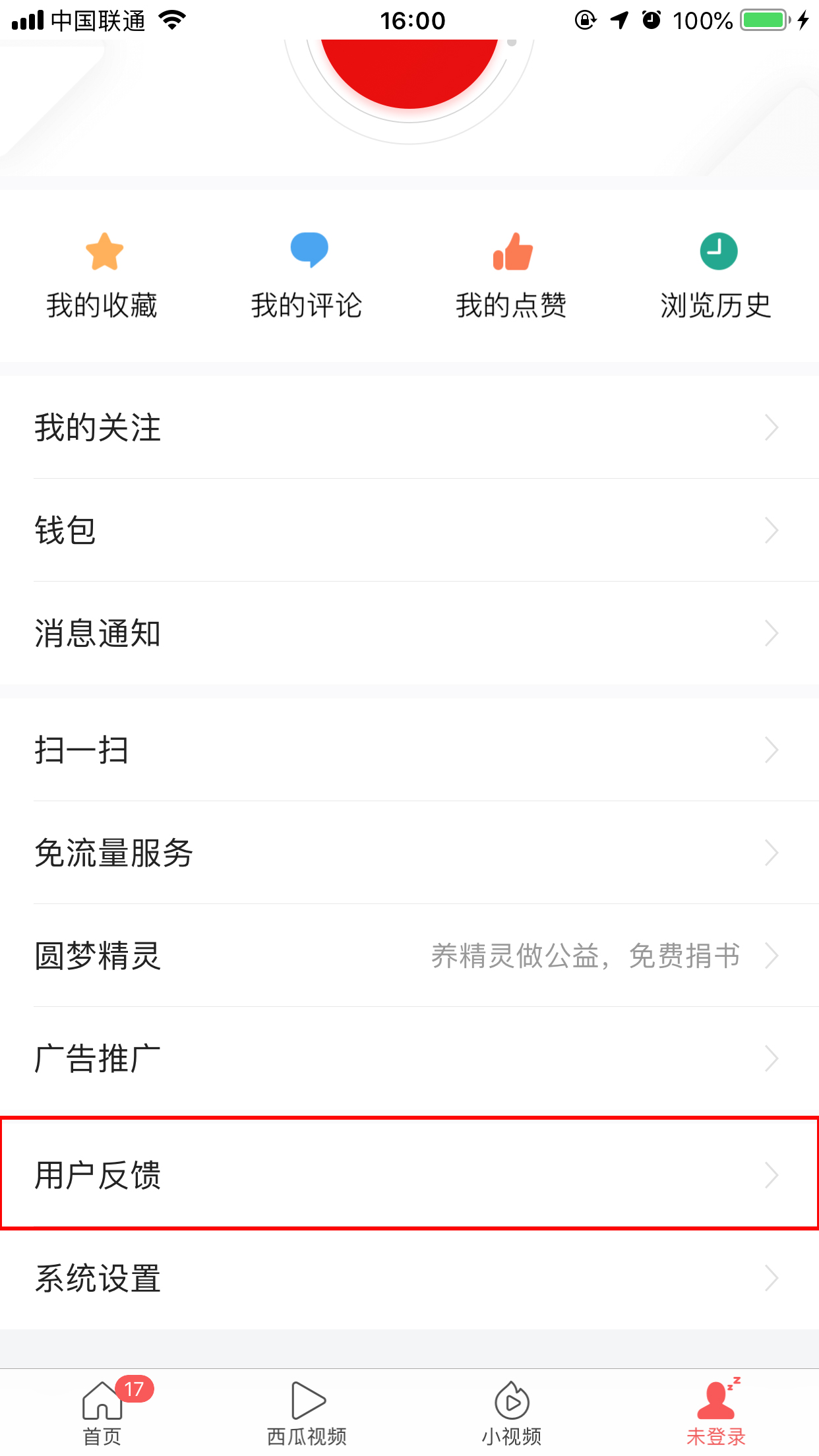Switch to the 首页 tab
The image size is (819, 1456).
pyautogui.click(x=102, y=1412)
